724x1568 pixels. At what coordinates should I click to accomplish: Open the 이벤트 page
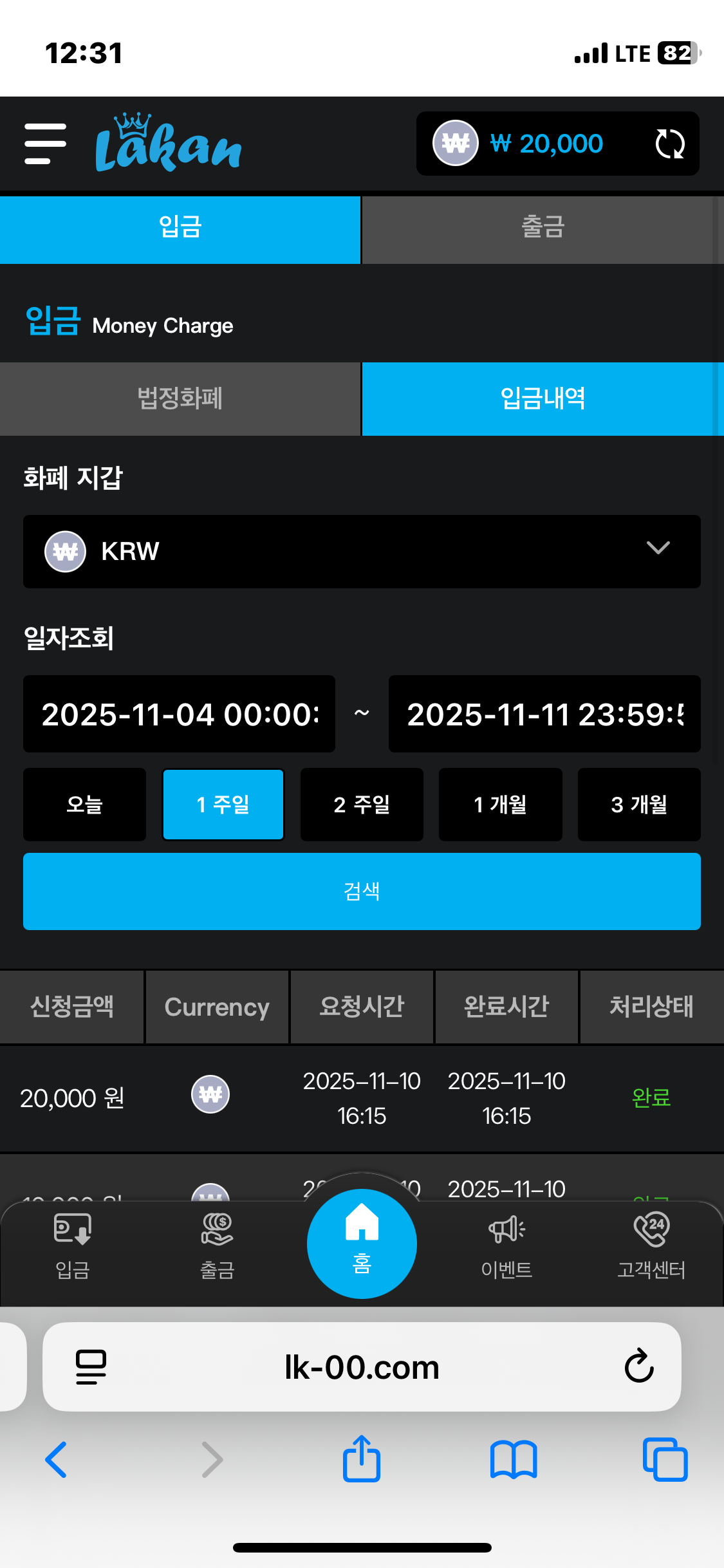point(506,1246)
